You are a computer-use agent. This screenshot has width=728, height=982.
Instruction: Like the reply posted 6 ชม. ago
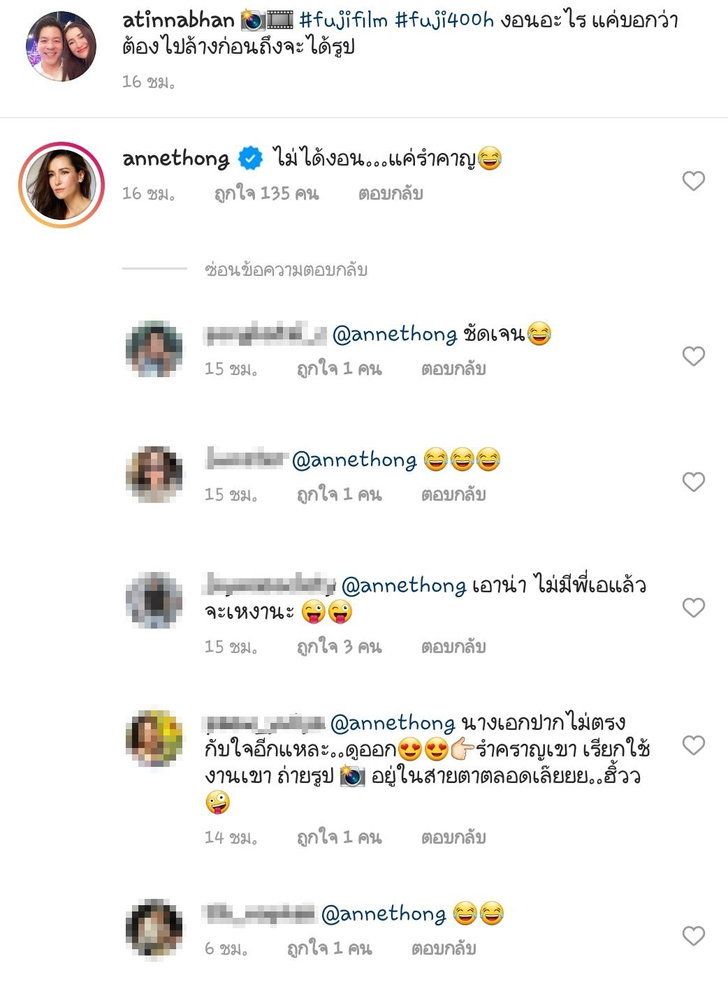pos(693,935)
